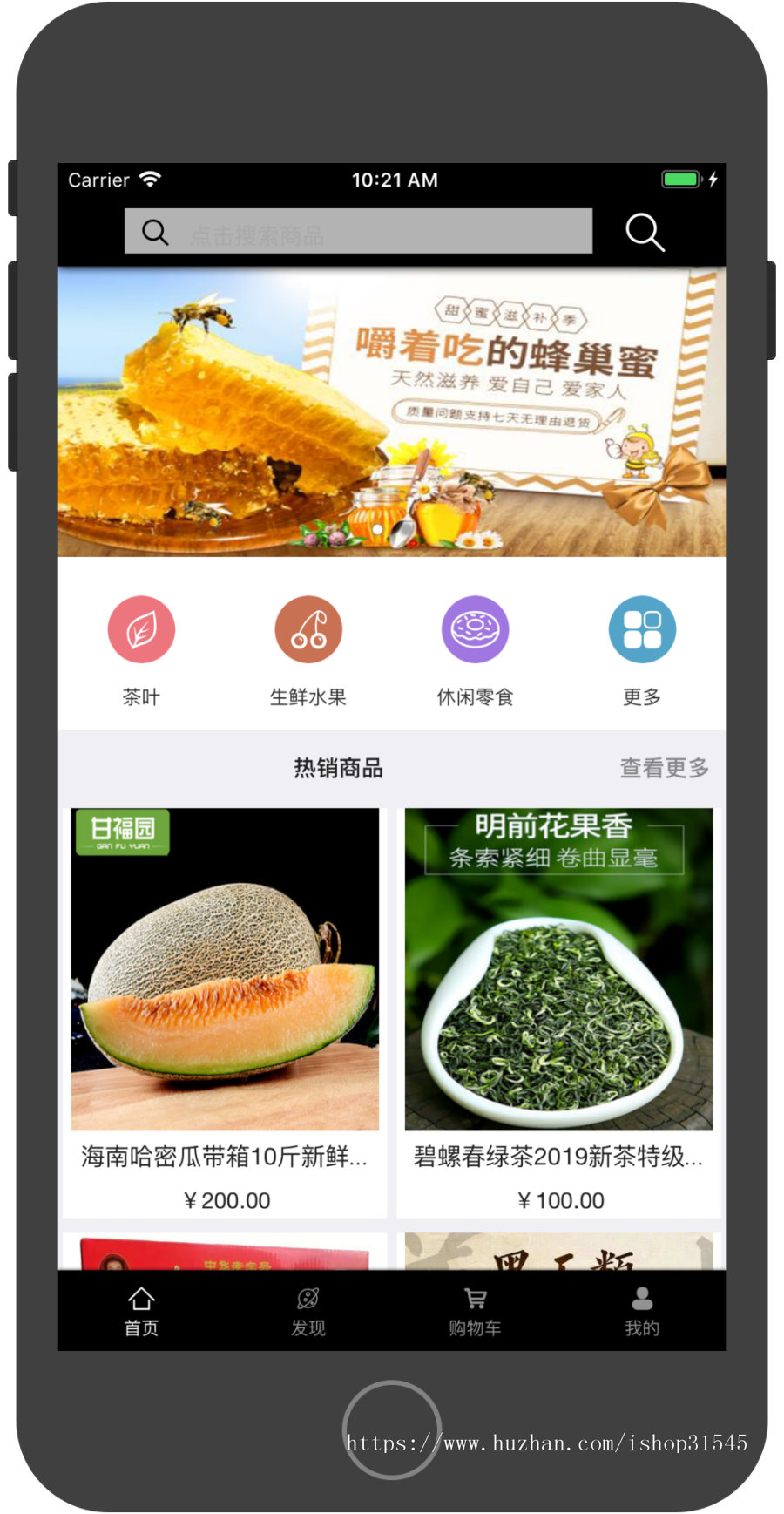Image resolution: width=784 pixels, height=1514 pixels.
Task: Open the 热销商品 hot products section header
Action: point(339,768)
